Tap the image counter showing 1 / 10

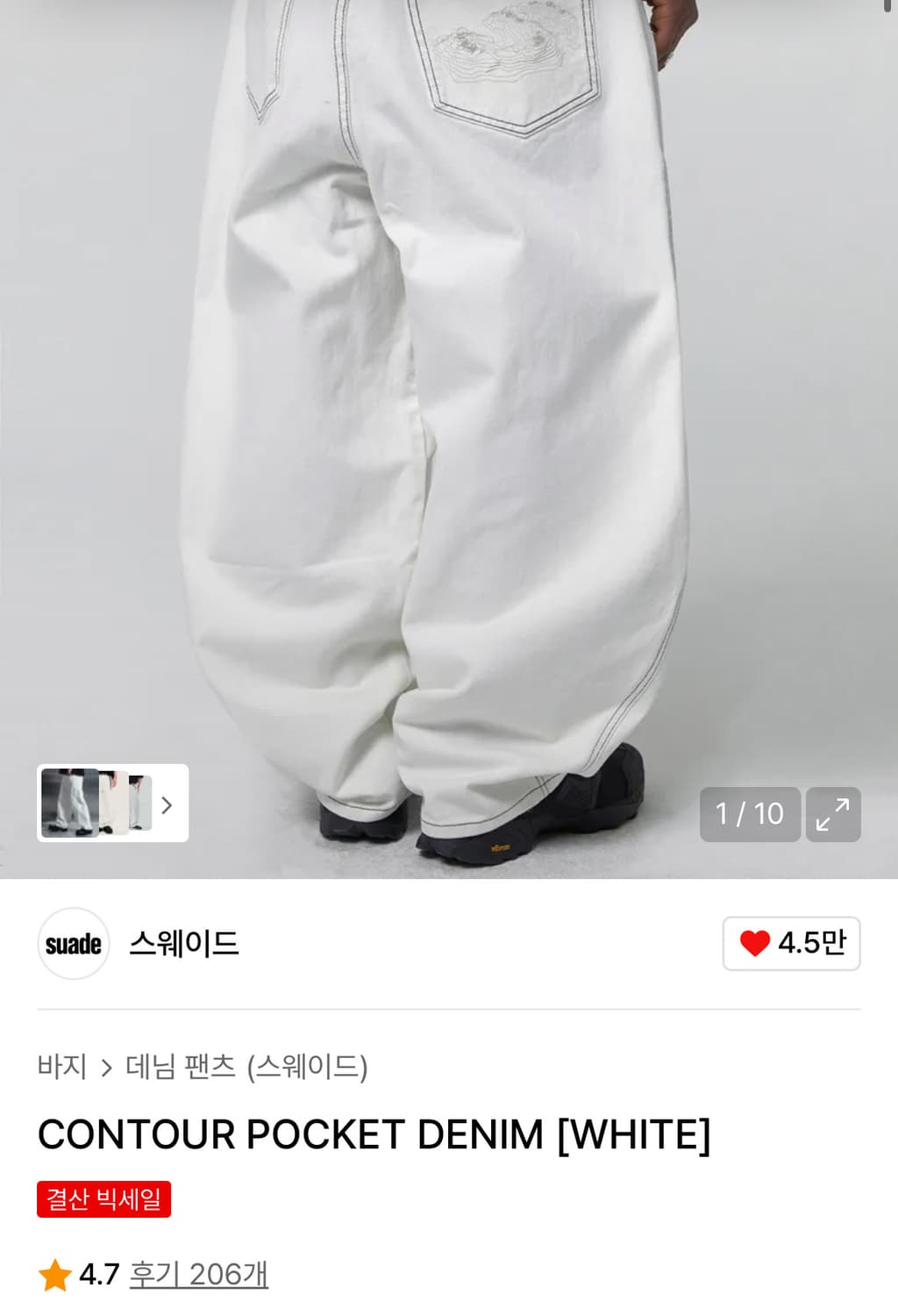(750, 815)
